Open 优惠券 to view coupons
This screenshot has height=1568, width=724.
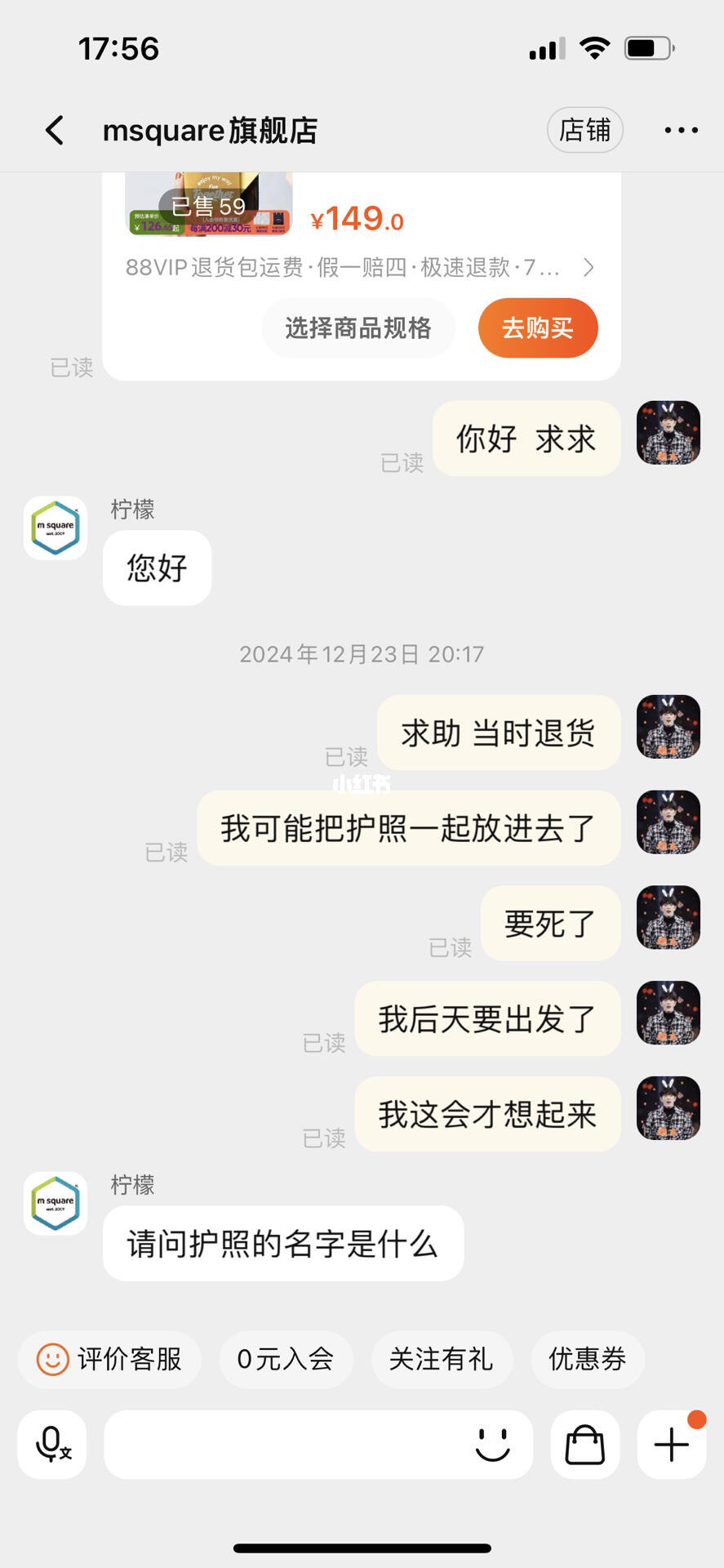coord(587,1359)
